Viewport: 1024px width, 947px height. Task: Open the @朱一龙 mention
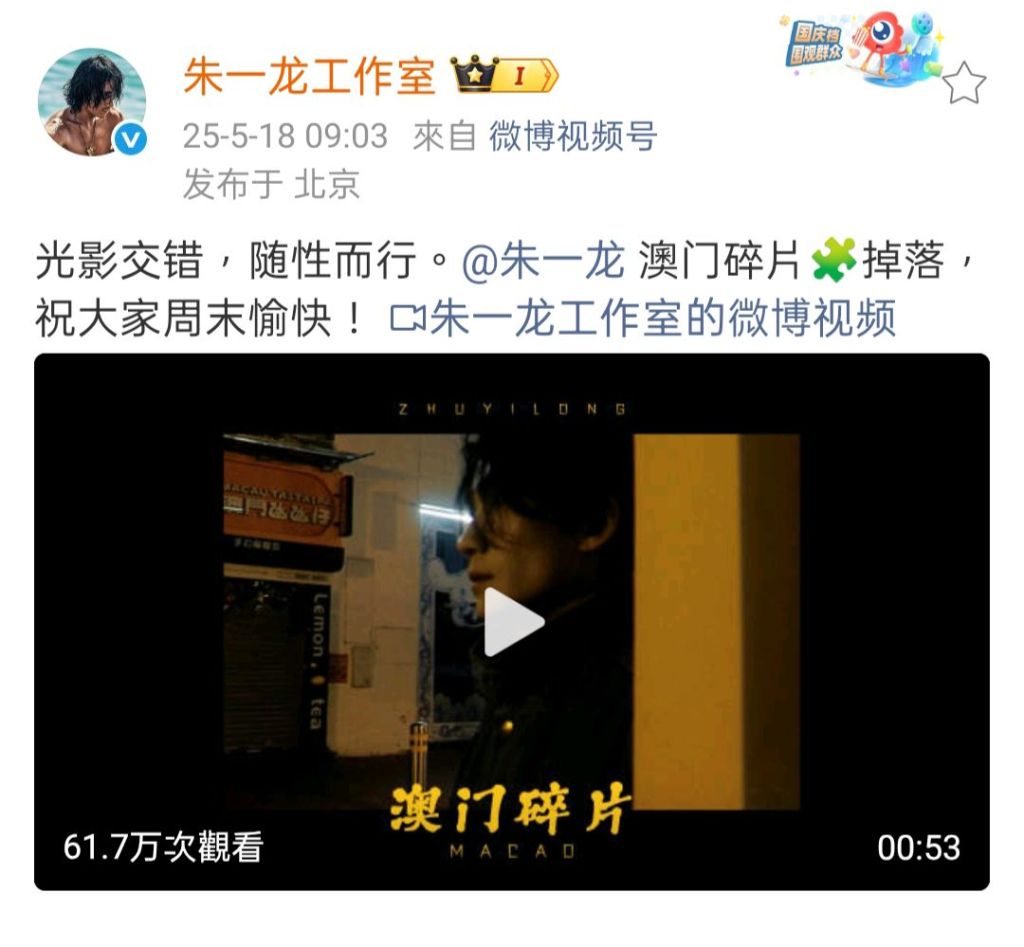pyautogui.click(x=544, y=263)
